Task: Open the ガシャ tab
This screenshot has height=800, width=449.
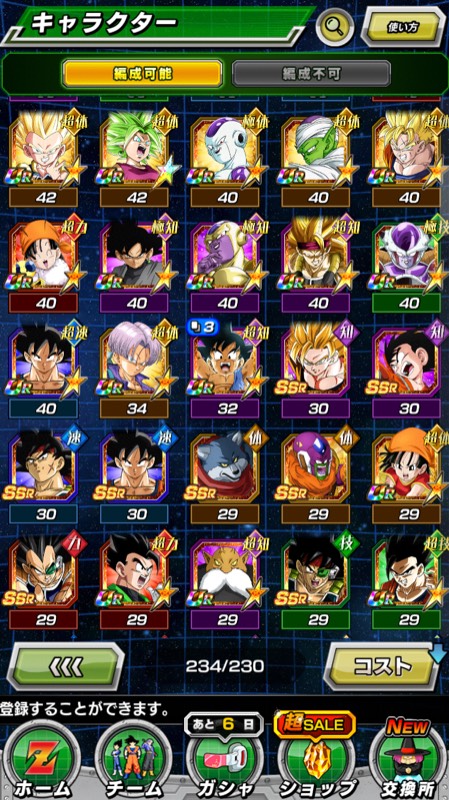Action: (224, 758)
